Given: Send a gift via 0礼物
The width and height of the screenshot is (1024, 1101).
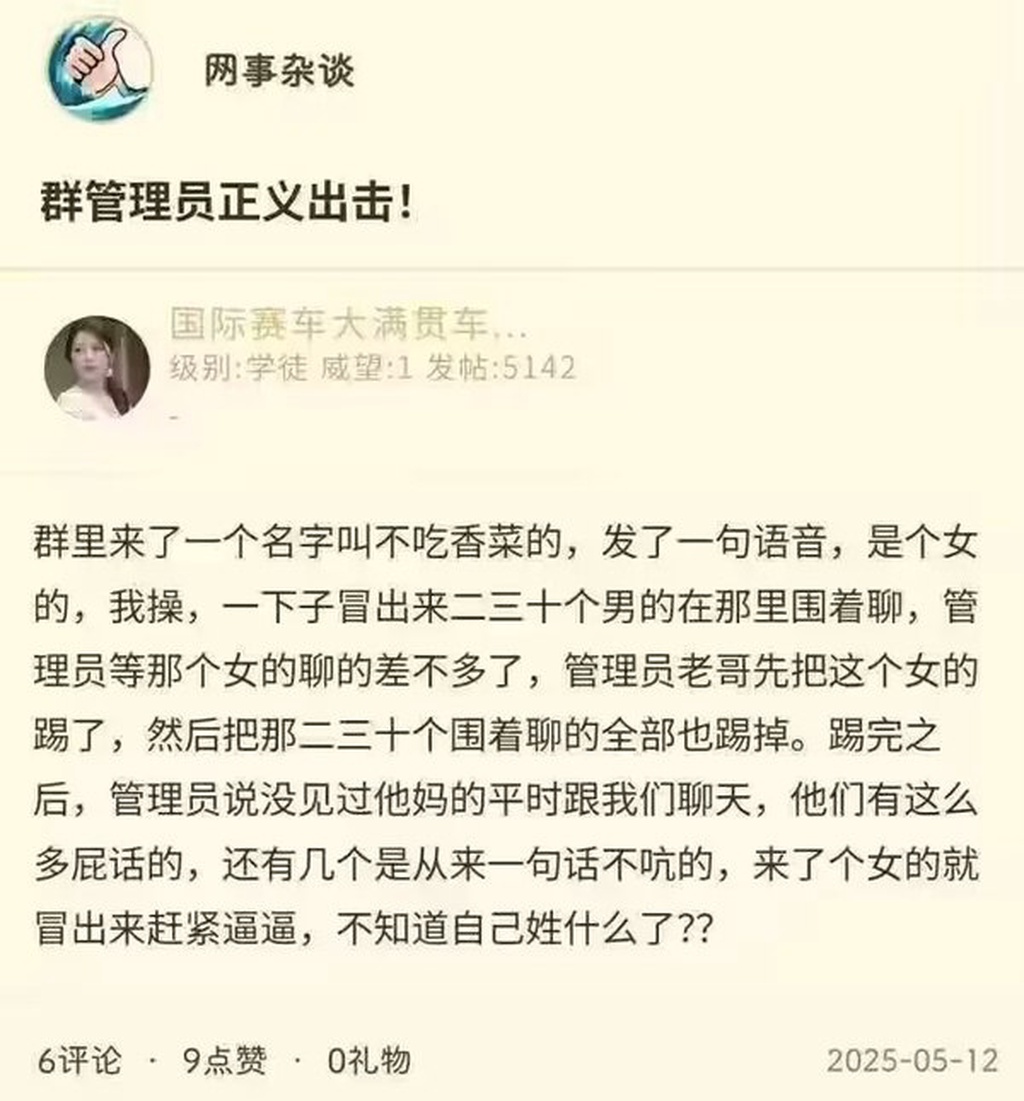Looking at the screenshot, I should pos(369,1060).
